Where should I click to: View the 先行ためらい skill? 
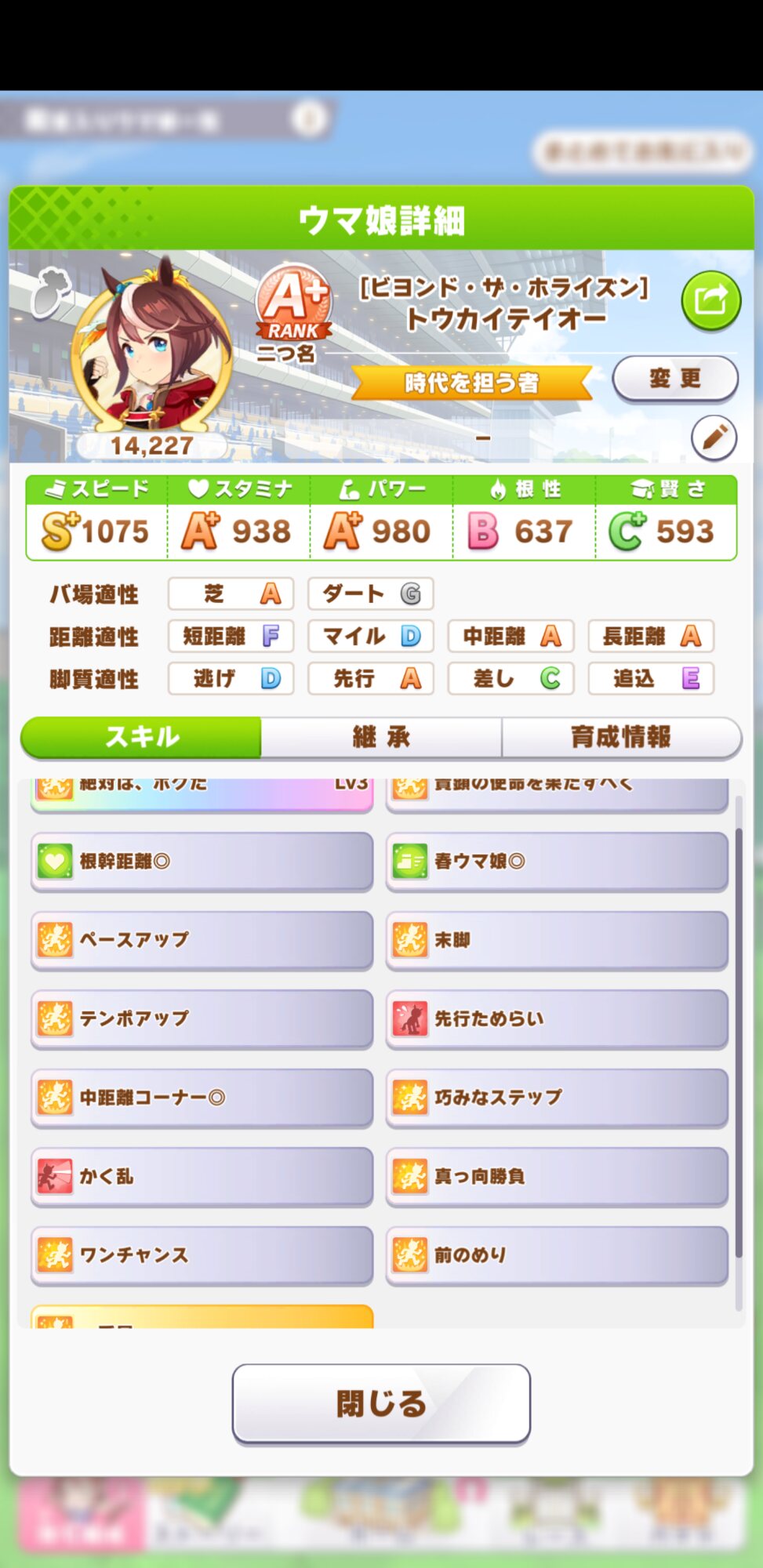pyautogui.click(x=557, y=1018)
